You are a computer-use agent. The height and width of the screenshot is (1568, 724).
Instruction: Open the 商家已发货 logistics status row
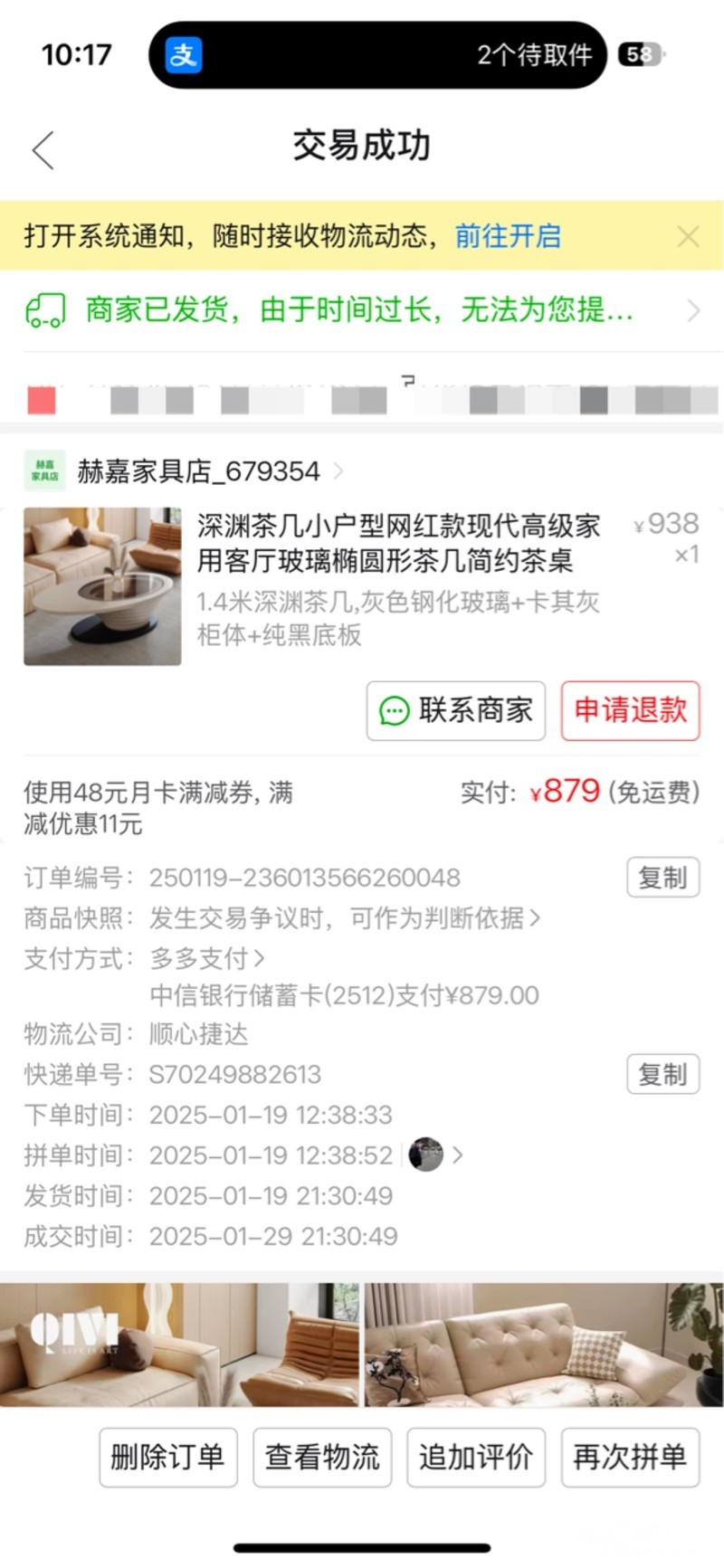coord(362,310)
